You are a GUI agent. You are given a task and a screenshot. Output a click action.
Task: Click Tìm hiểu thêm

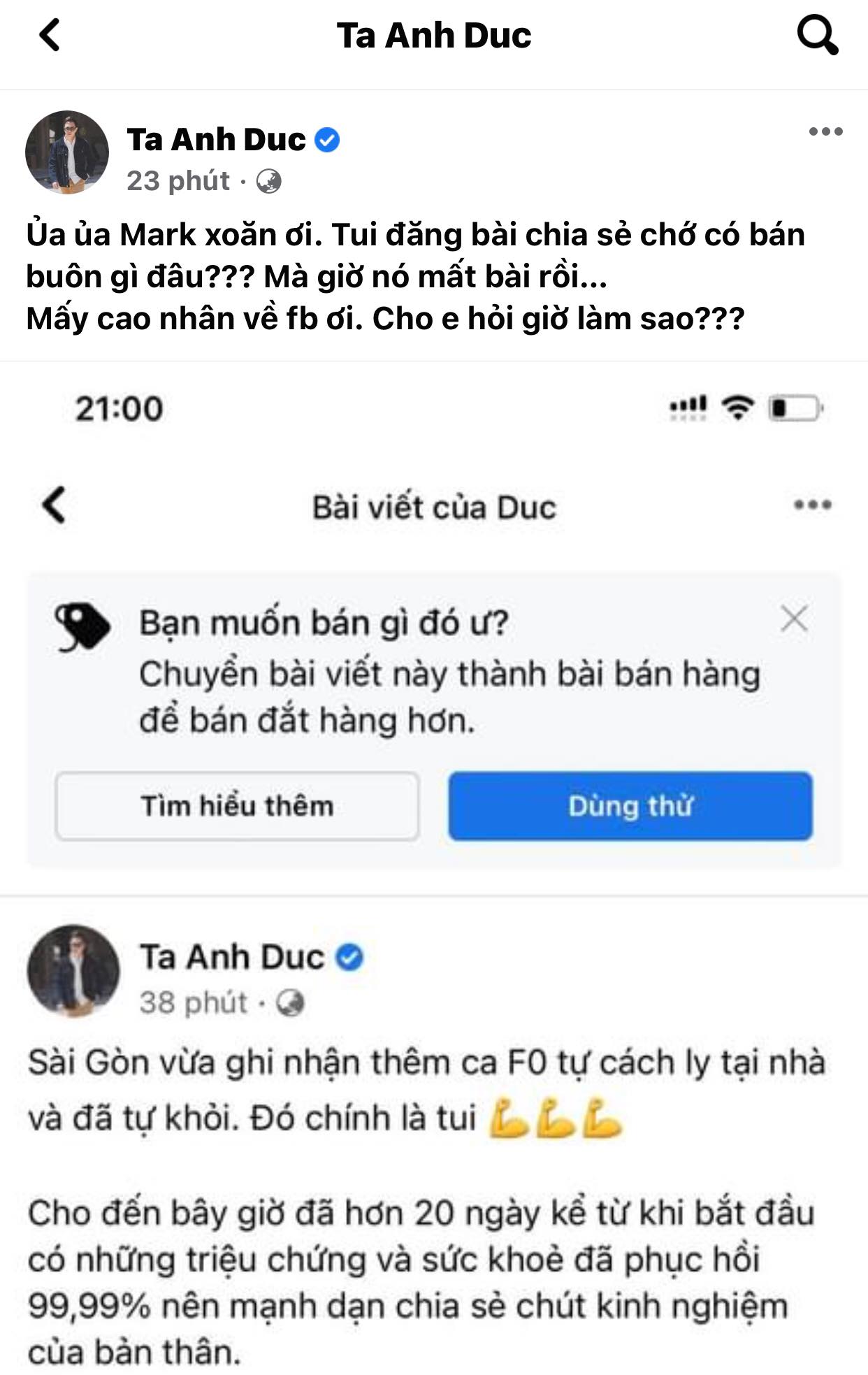238,805
